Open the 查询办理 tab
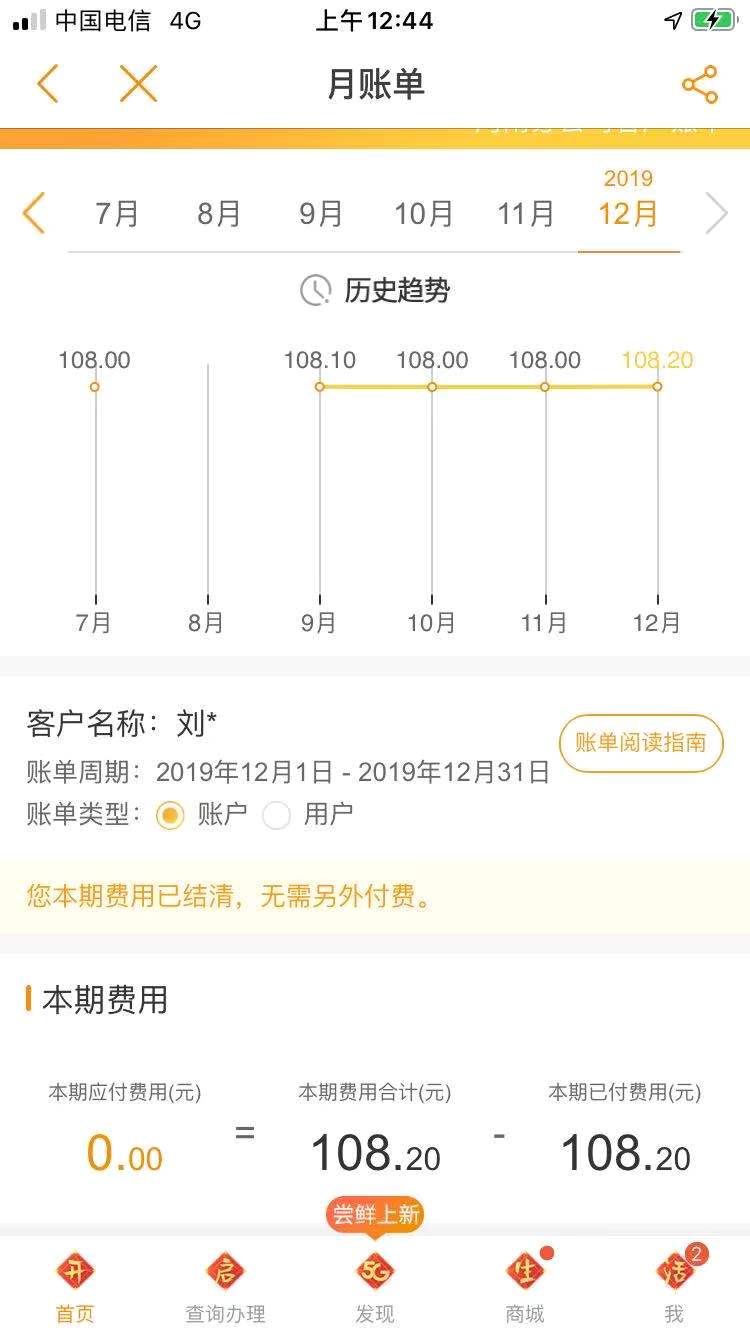 (x=225, y=1287)
